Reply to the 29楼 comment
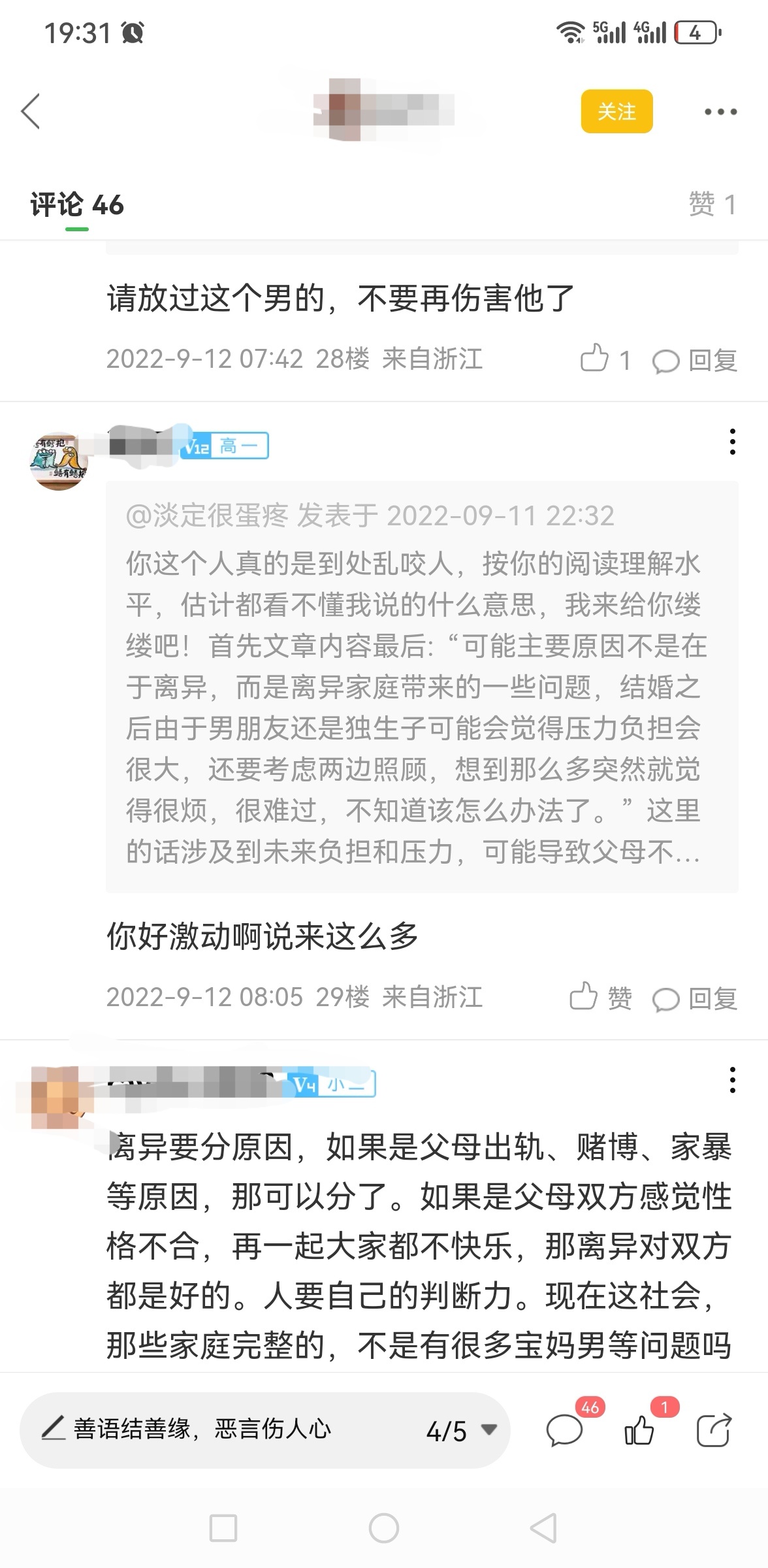 tap(695, 998)
